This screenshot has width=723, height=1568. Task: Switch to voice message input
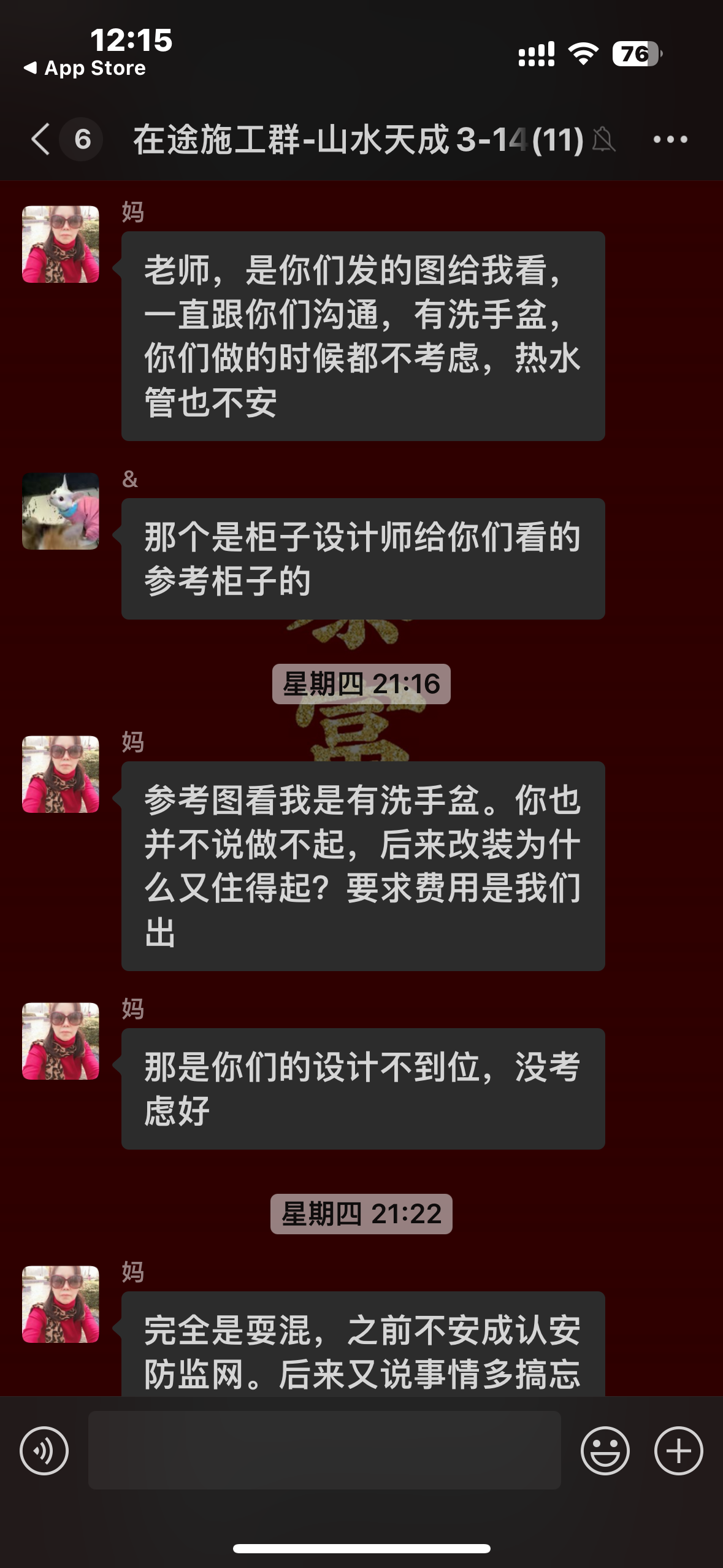pos(44,1450)
